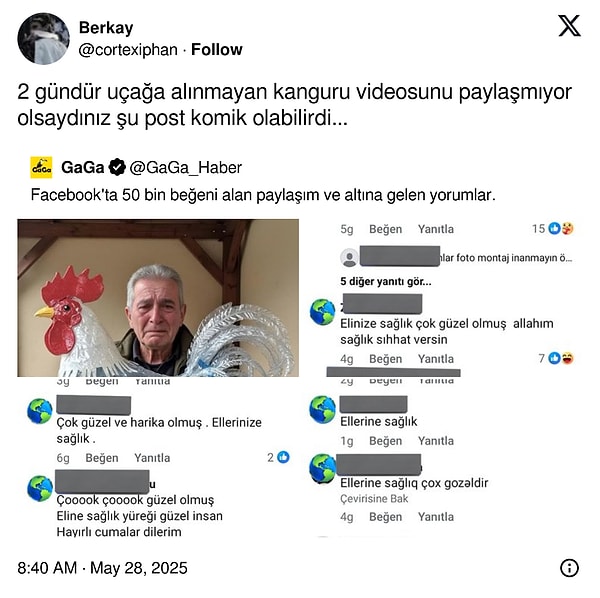Follow Berkay's account
Image resolution: width=600 pixels, height=598 pixels.
click(x=216, y=49)
